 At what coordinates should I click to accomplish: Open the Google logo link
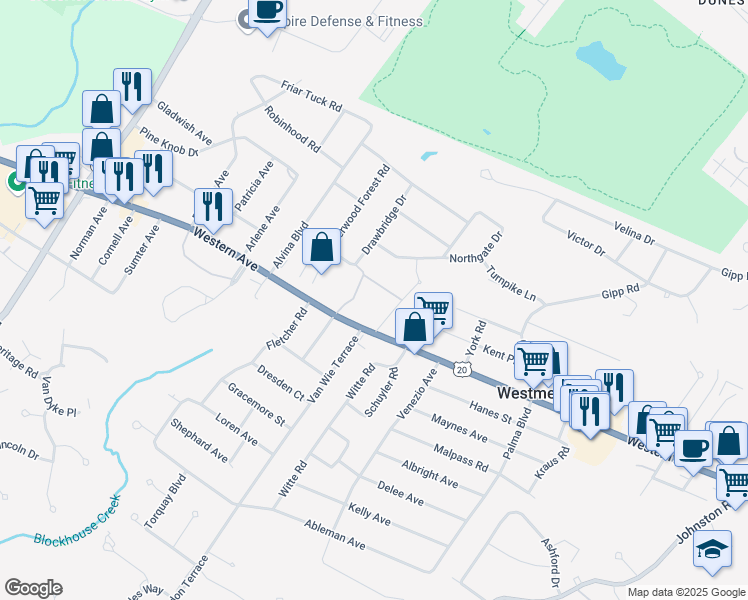coord(33,588)
